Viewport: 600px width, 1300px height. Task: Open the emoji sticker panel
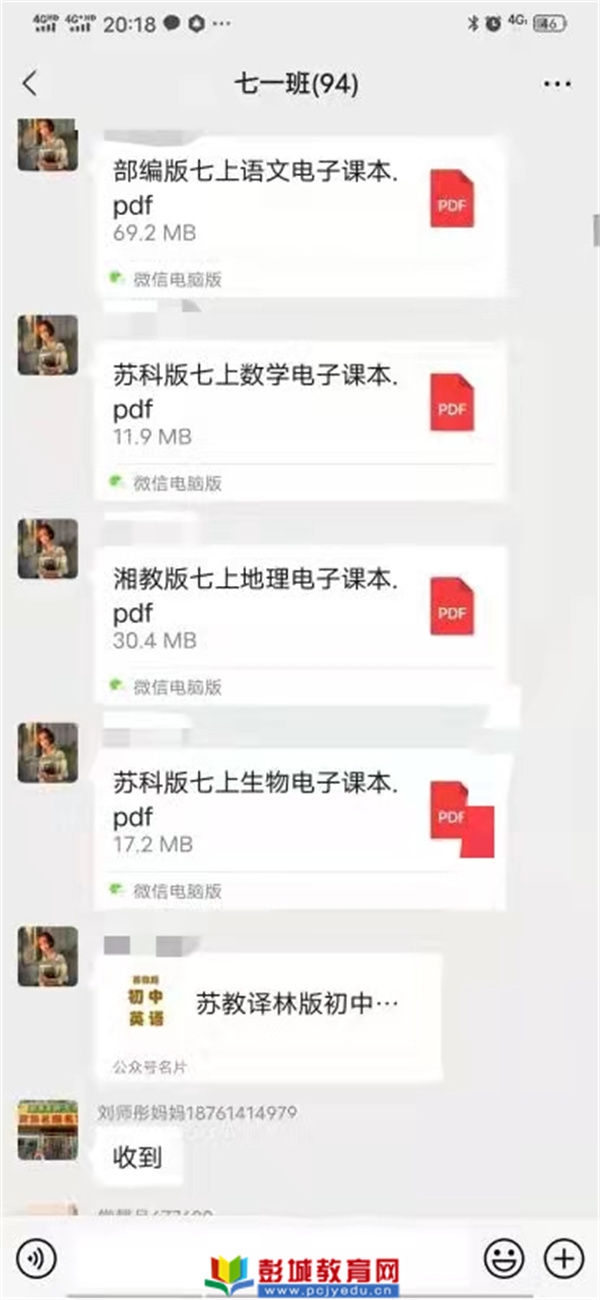pos(503,1256)
